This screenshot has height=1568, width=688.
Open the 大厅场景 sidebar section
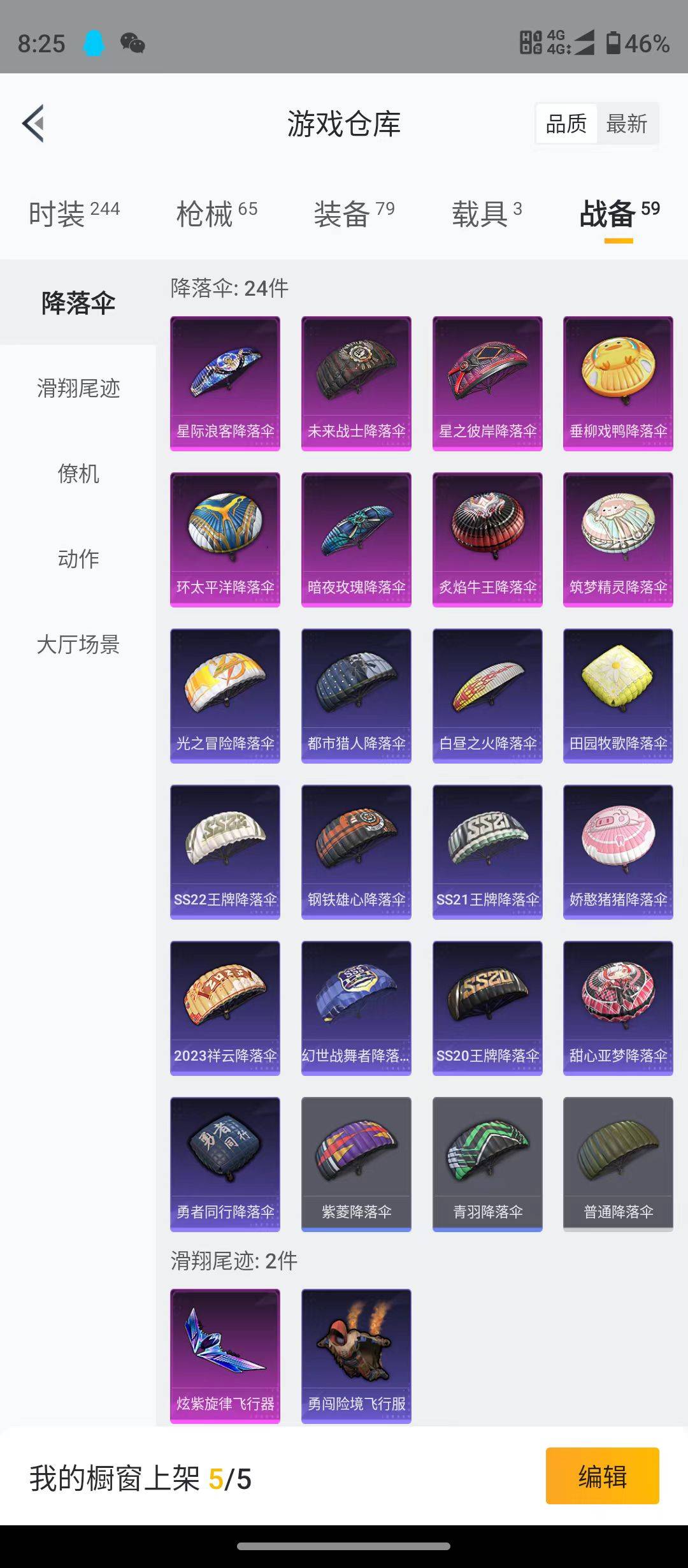78,645
